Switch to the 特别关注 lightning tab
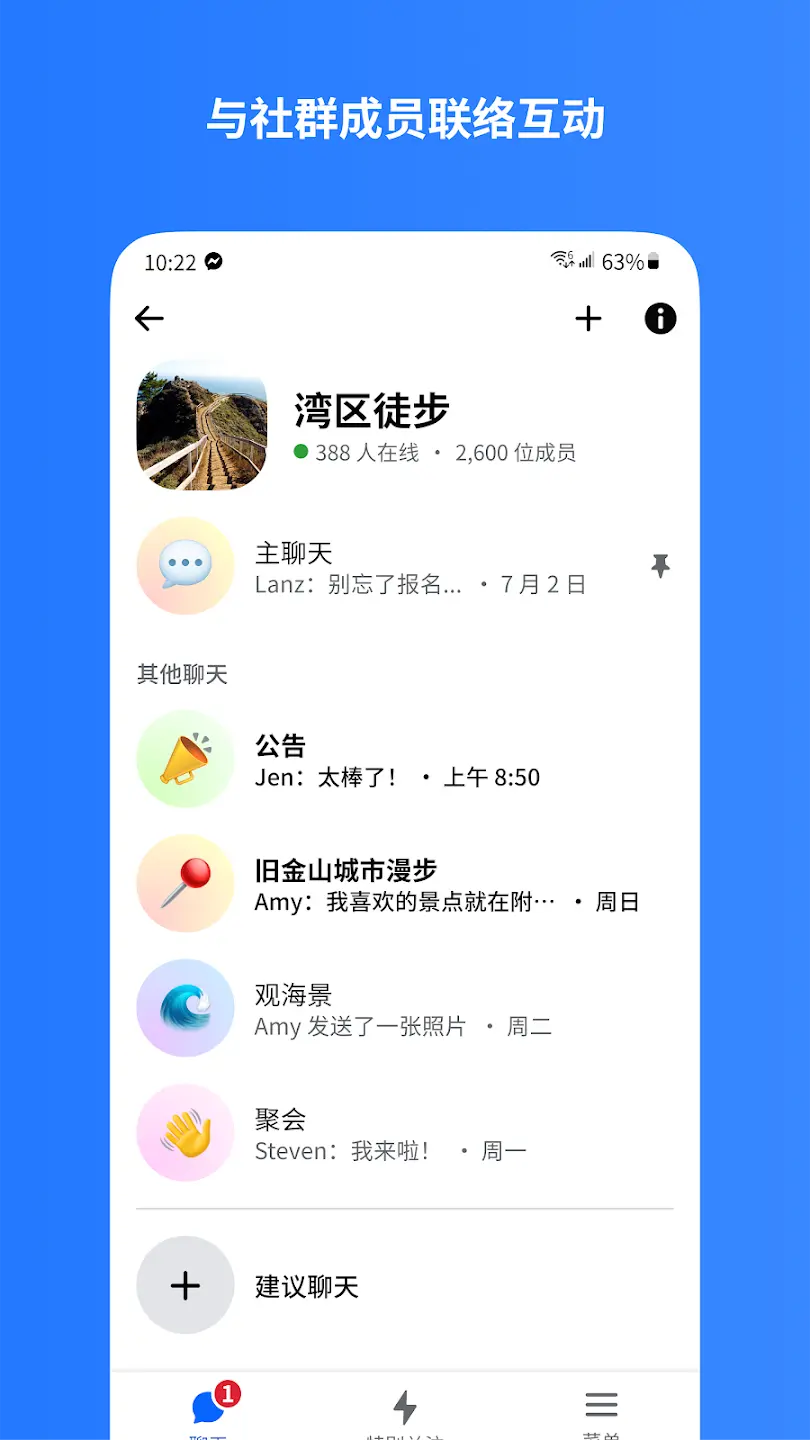 click(x=405, y=1407)
